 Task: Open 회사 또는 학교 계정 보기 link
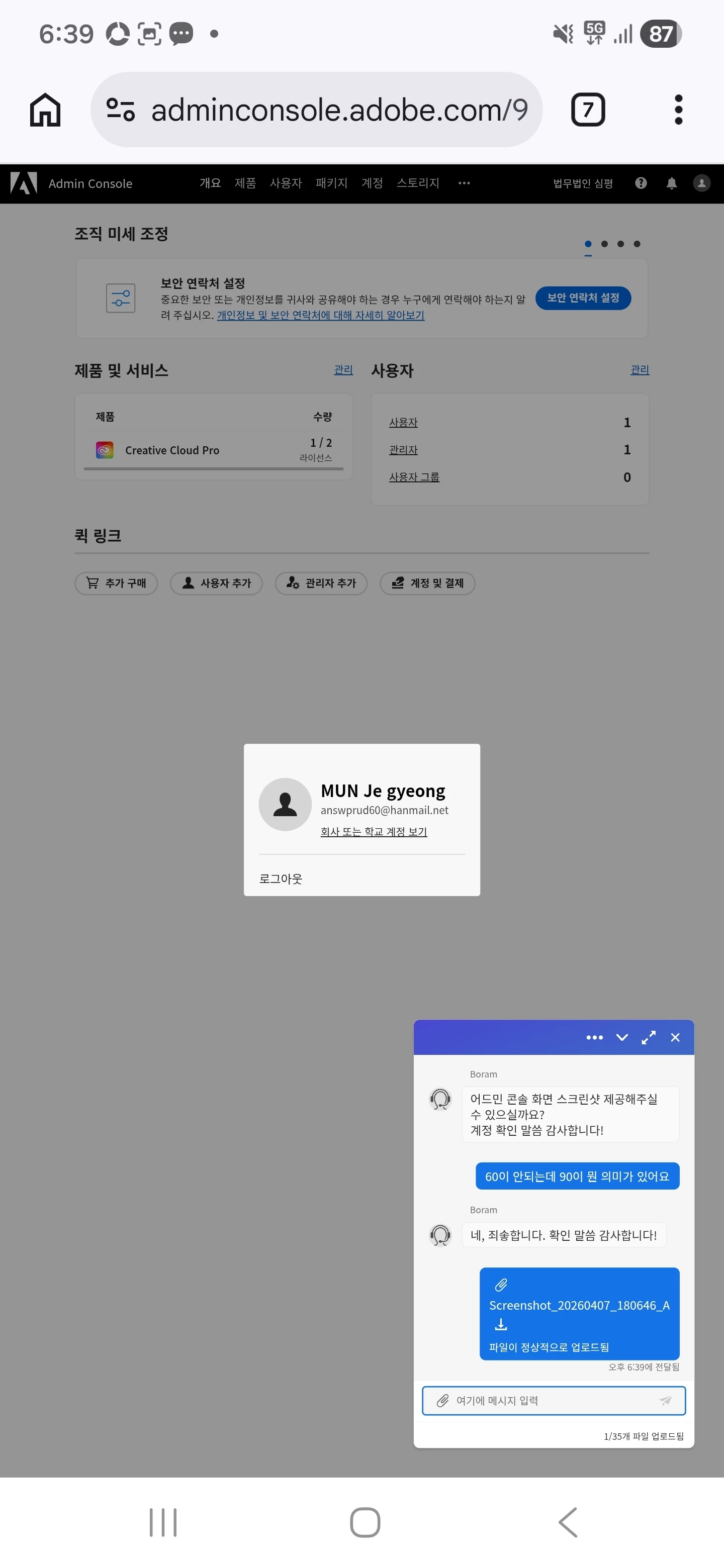pyautogui.click(x=373, y=831)
